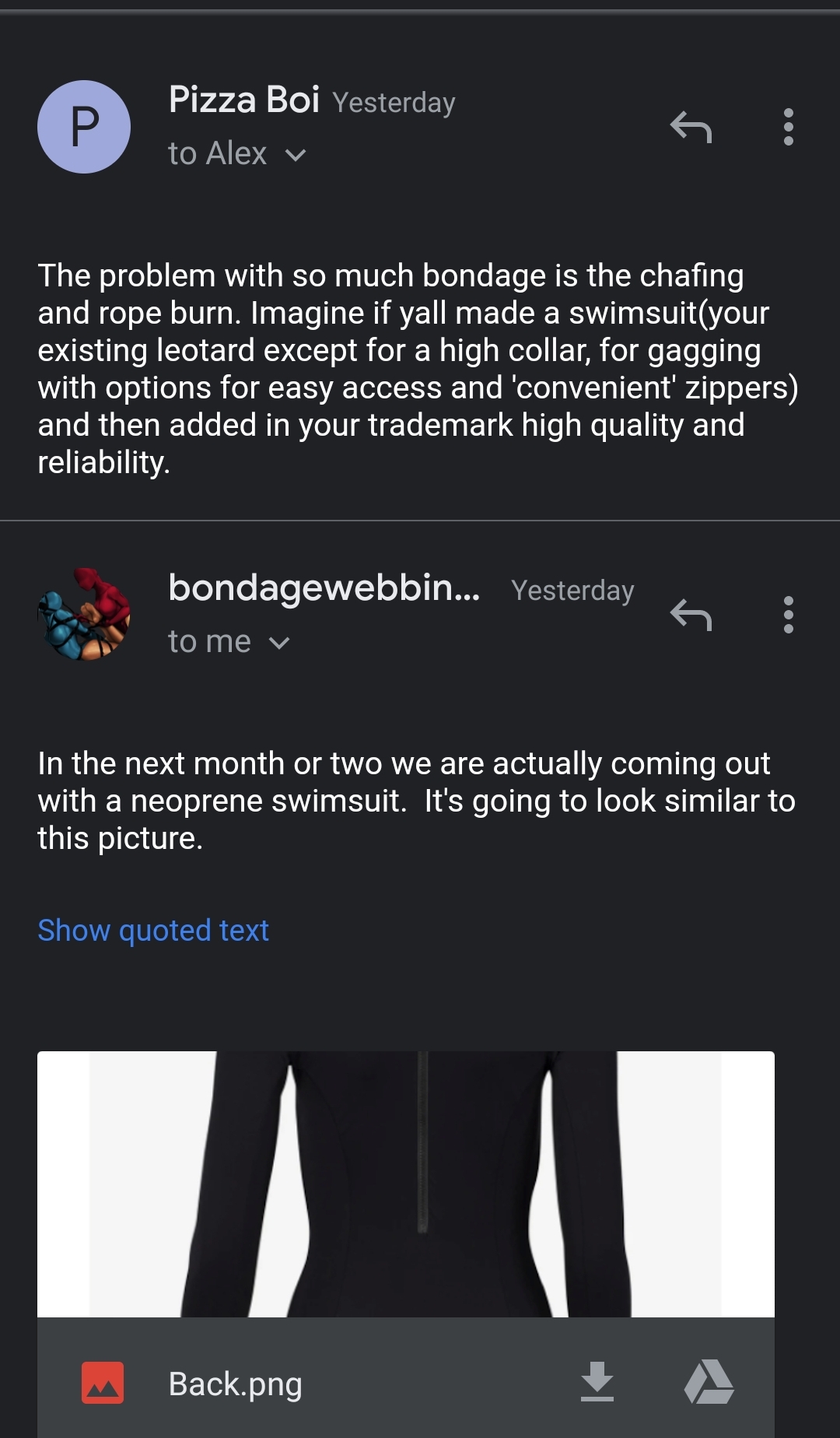Save Back.png to Google Drive
Image resolution: width=840 pixels, height=1438 pixels.
coord(709,1382)
